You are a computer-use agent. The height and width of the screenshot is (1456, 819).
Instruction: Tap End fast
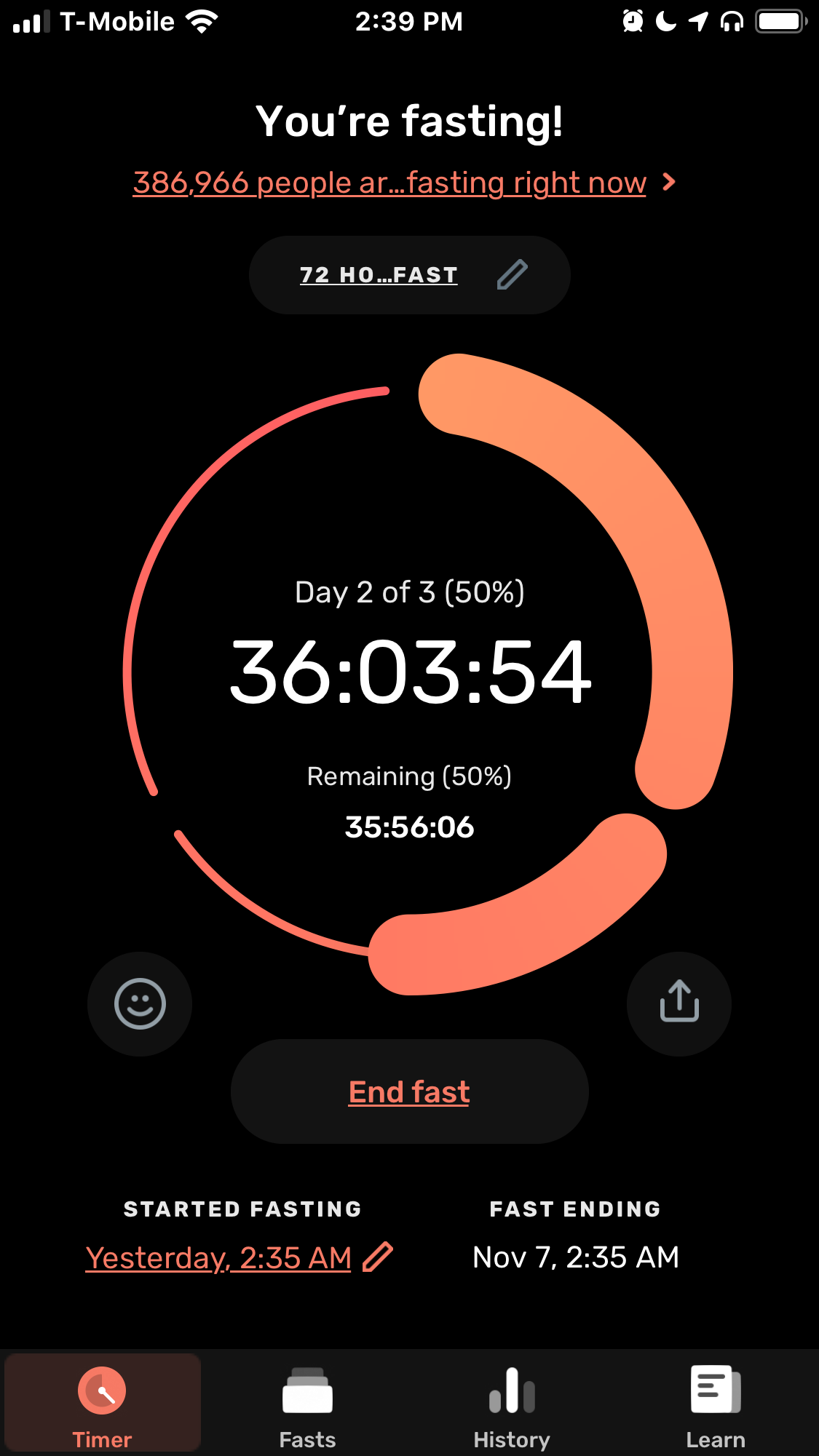(x=409, y=1091)
